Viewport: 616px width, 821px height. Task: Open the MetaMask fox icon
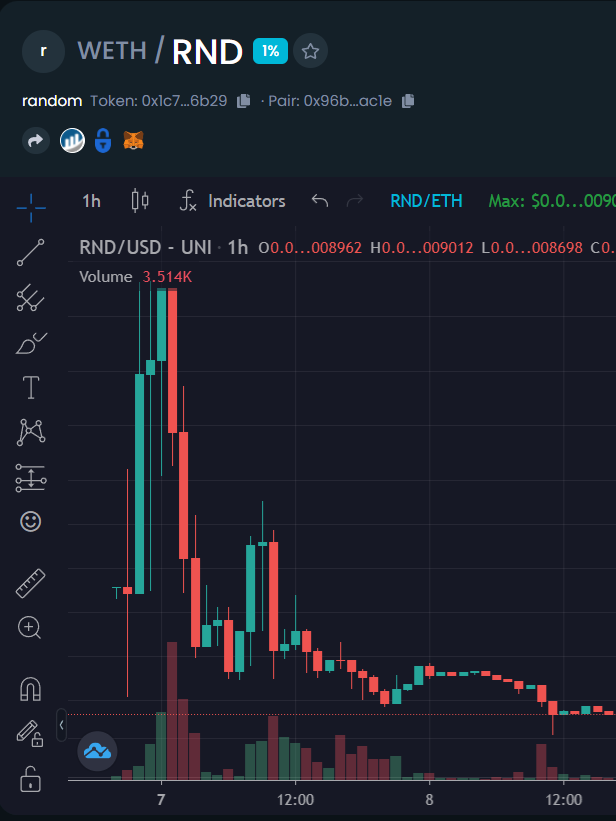[x=133, y=142]
